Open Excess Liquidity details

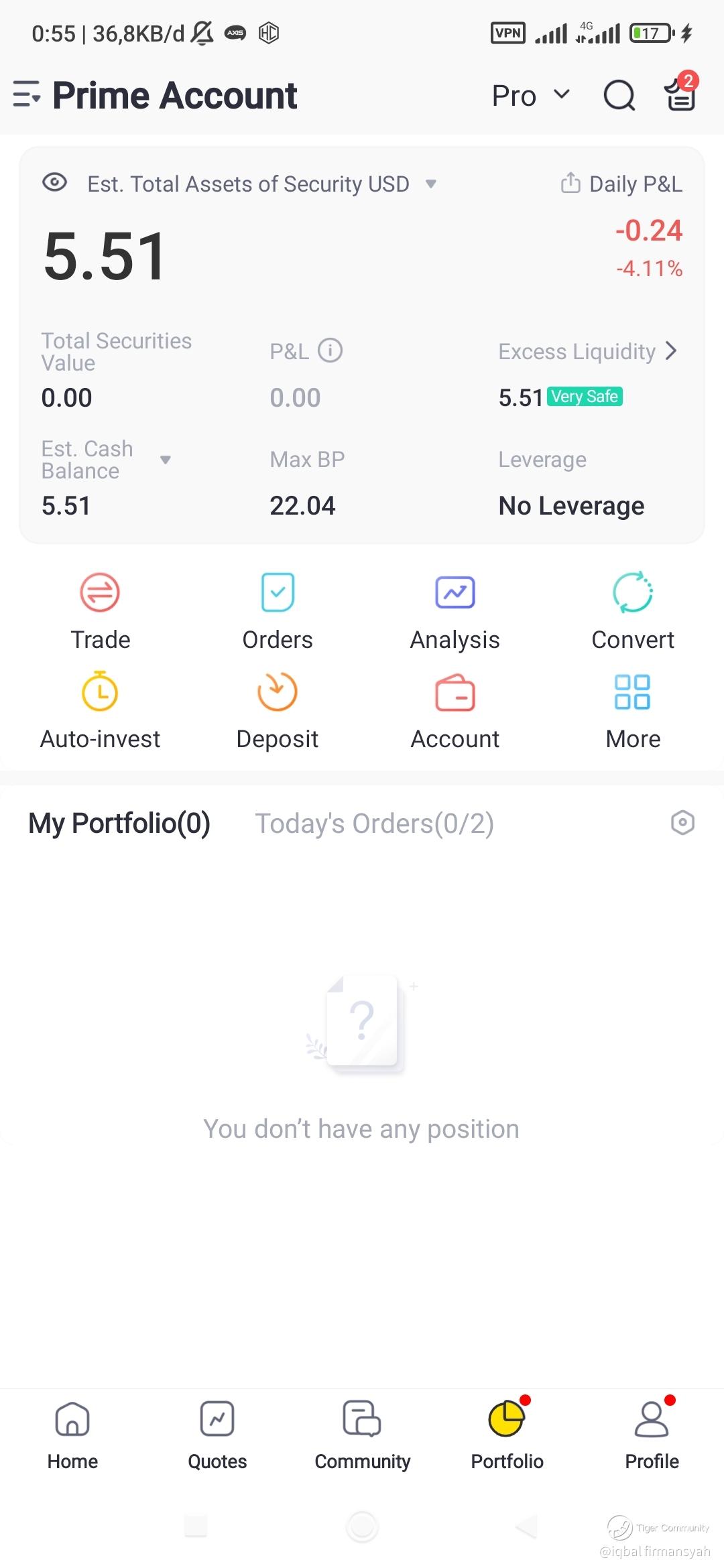(x=588, y=351)
